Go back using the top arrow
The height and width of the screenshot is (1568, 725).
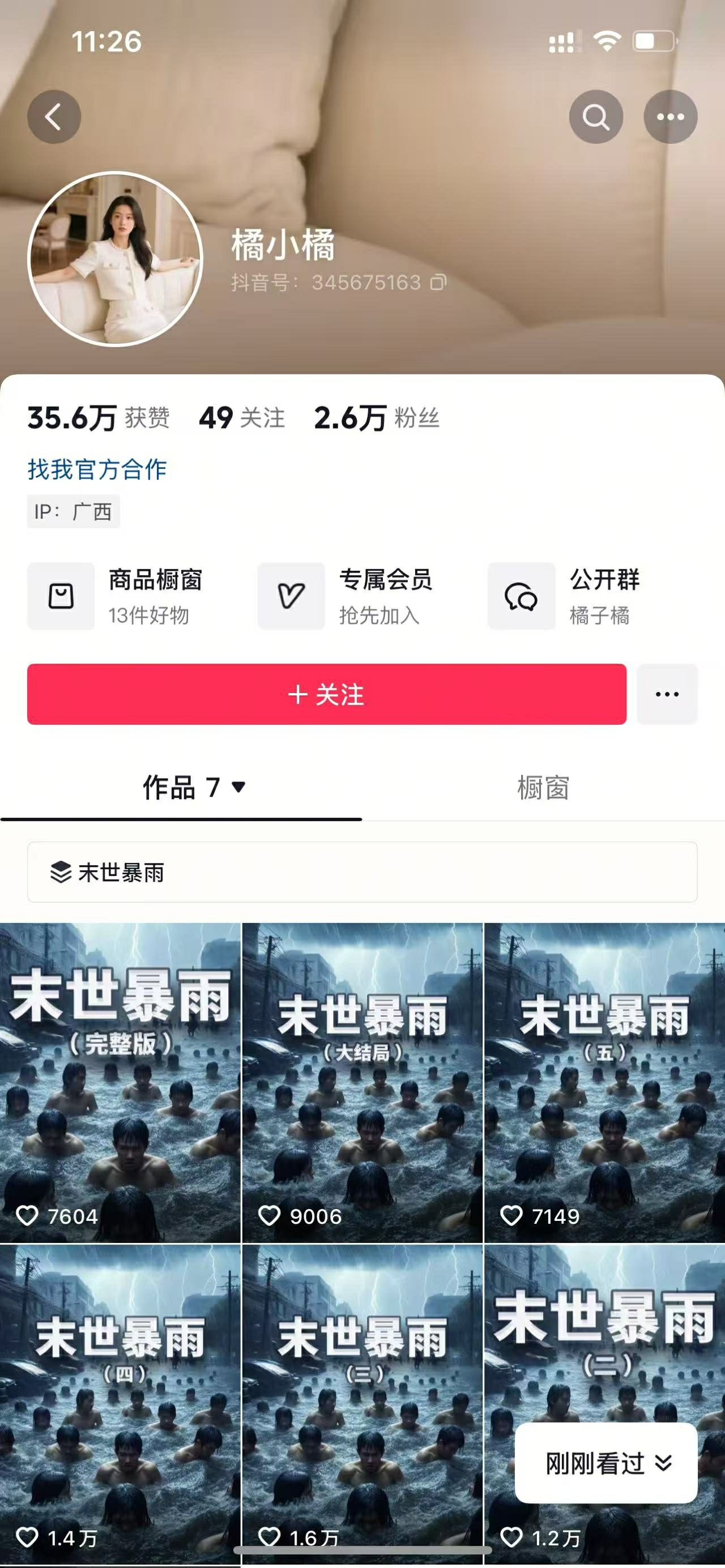click(54, 117)
